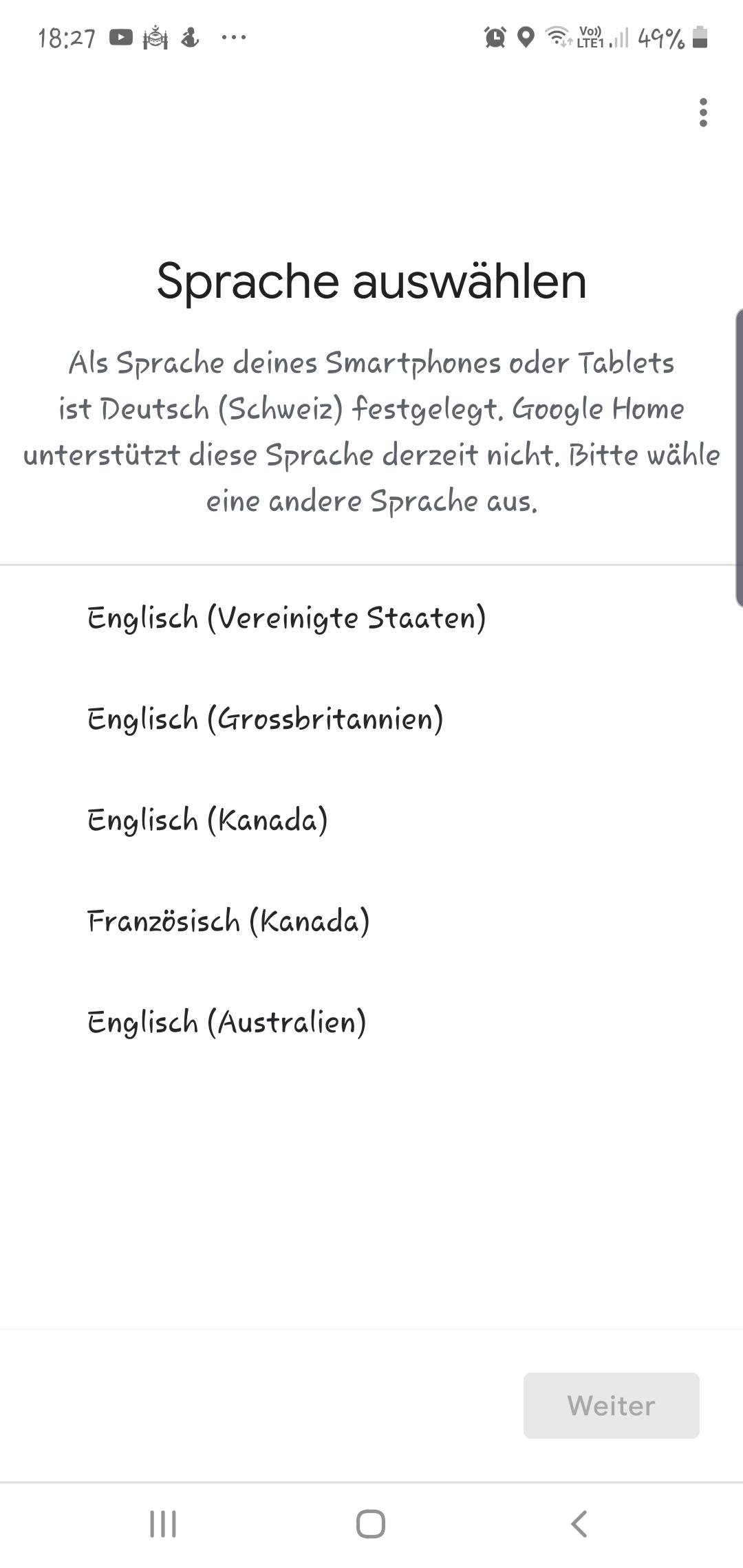Viewport: 743px width, 1568px height.
Task: Select Englisch (Vereinigte Staaten)
Action: [x=371, y=618]
